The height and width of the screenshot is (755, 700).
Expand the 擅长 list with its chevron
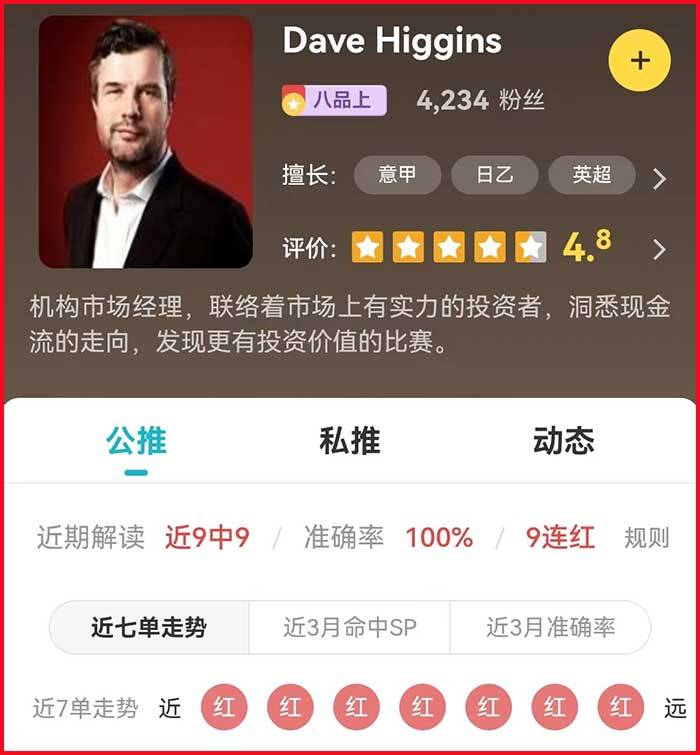point(659,179)
